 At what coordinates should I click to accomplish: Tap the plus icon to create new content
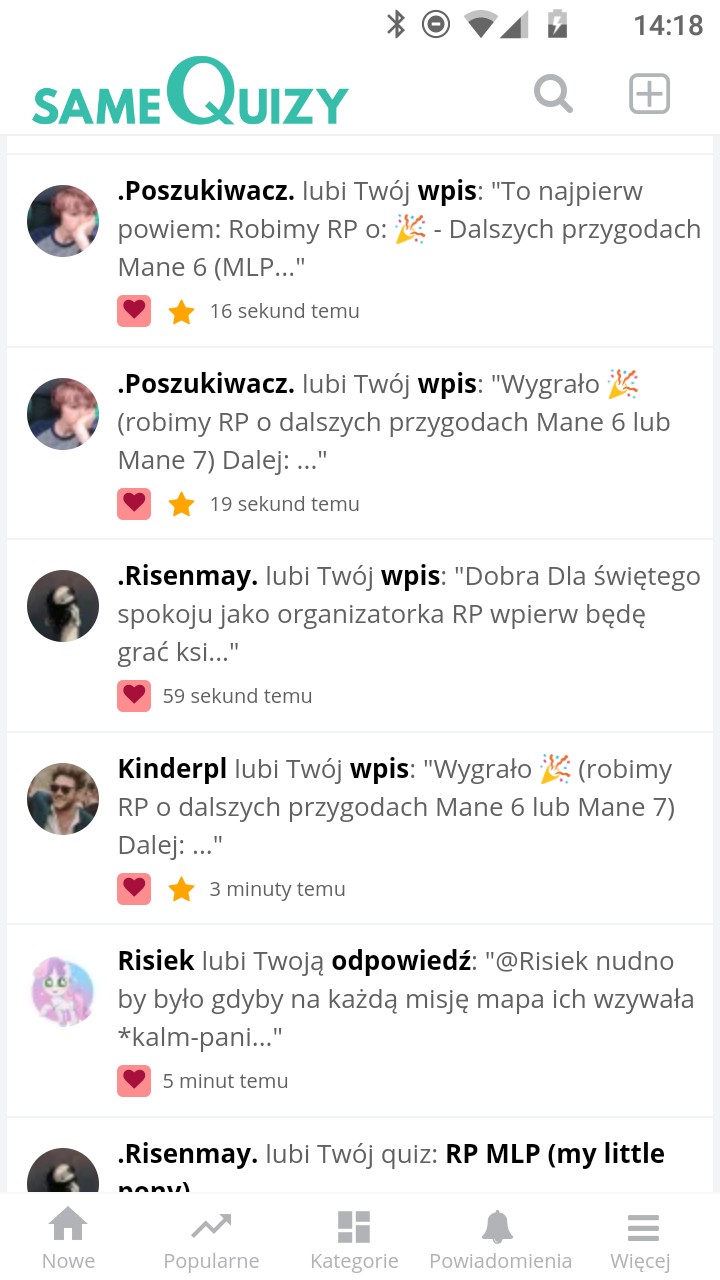[648, 95]
